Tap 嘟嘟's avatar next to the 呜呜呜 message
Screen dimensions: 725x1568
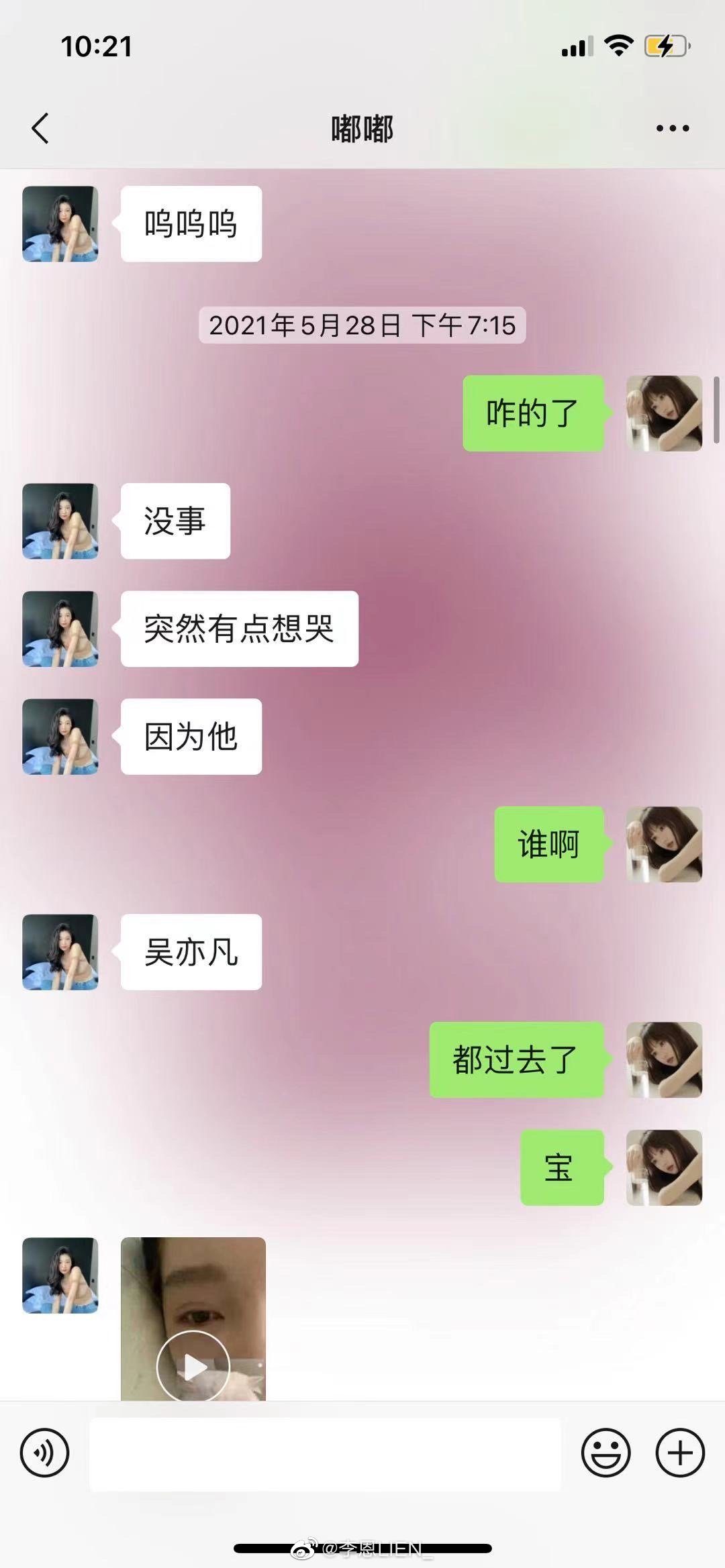click(60, 223)
